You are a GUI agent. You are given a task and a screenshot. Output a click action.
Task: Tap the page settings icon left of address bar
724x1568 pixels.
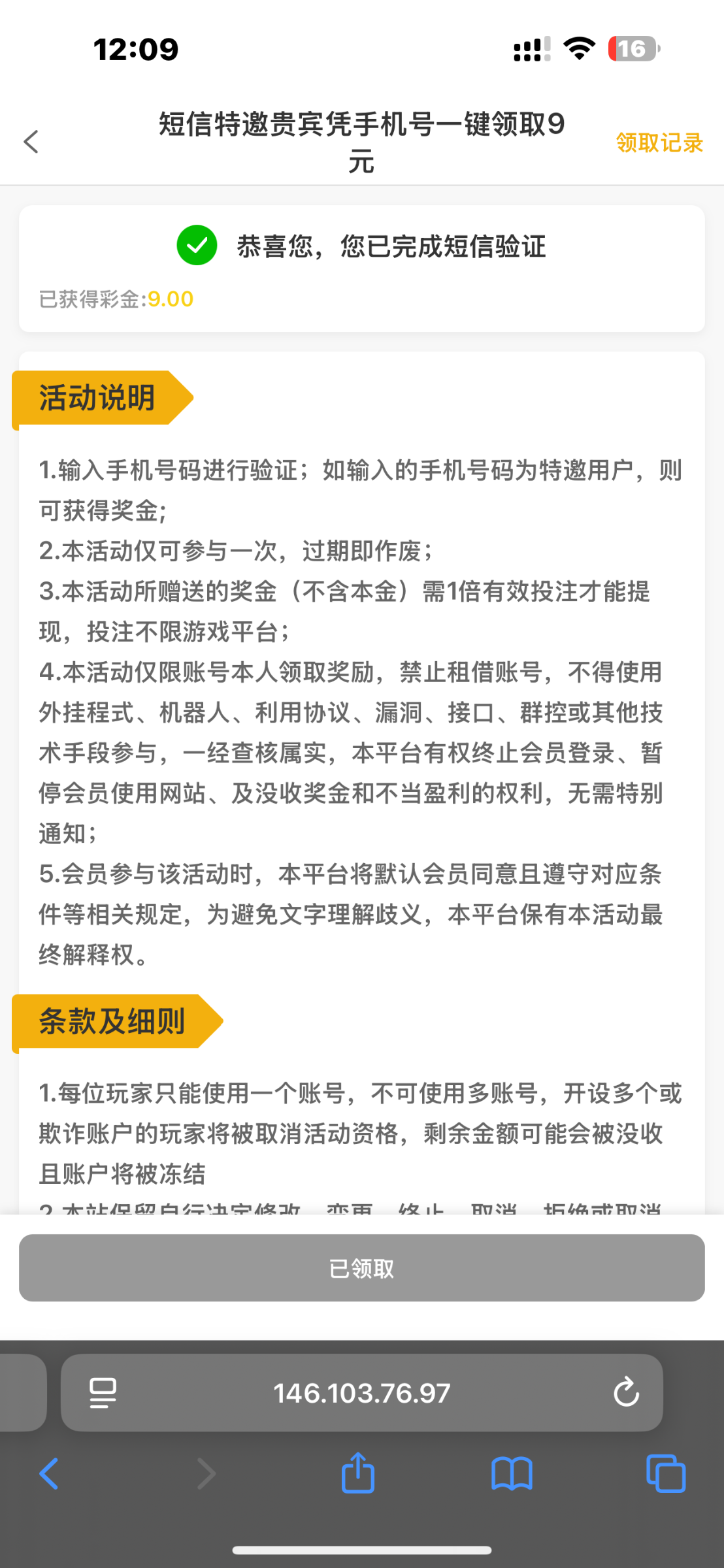[101, 1392]
